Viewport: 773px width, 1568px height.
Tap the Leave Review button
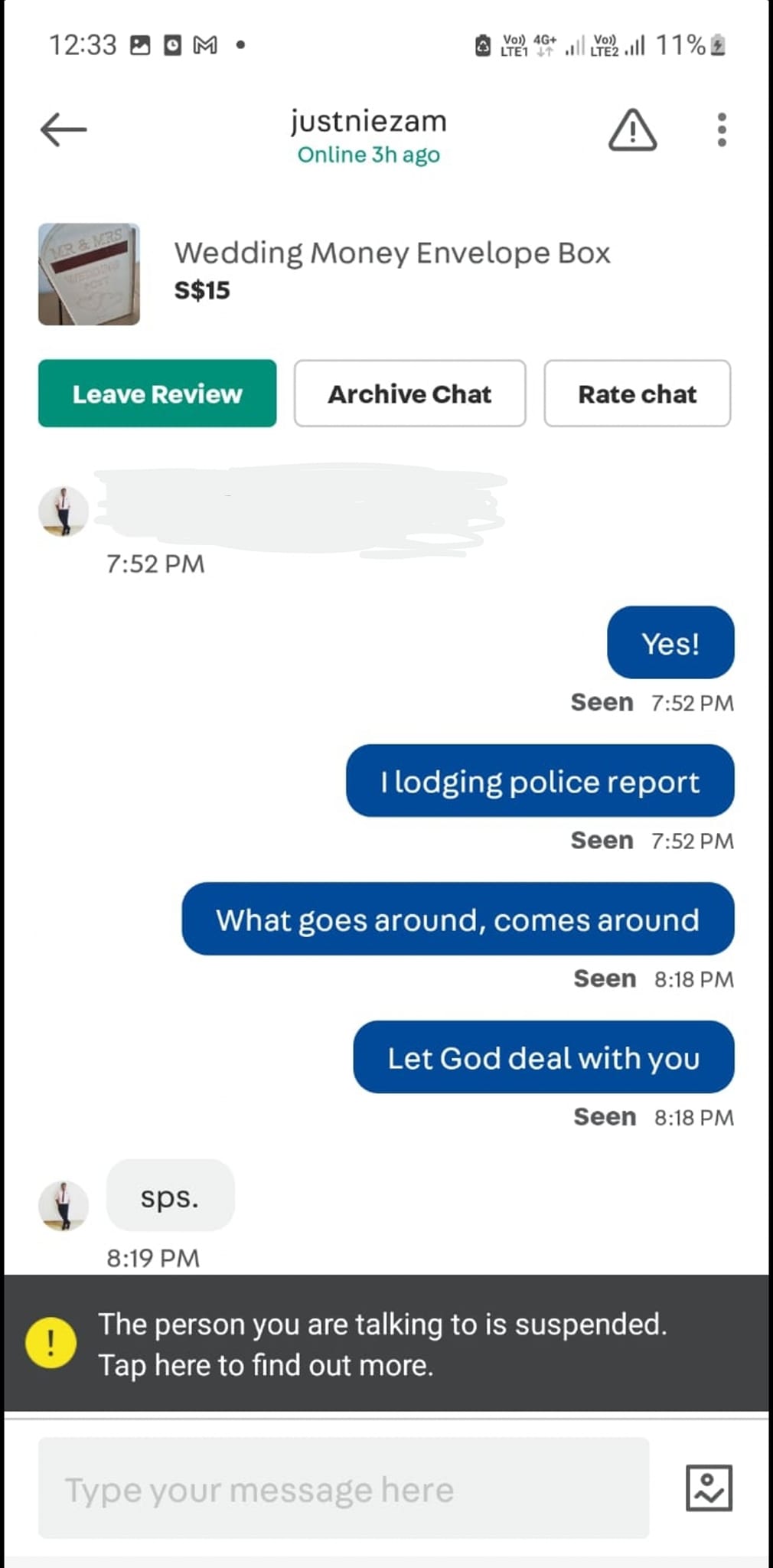click(x=157, y=394)
